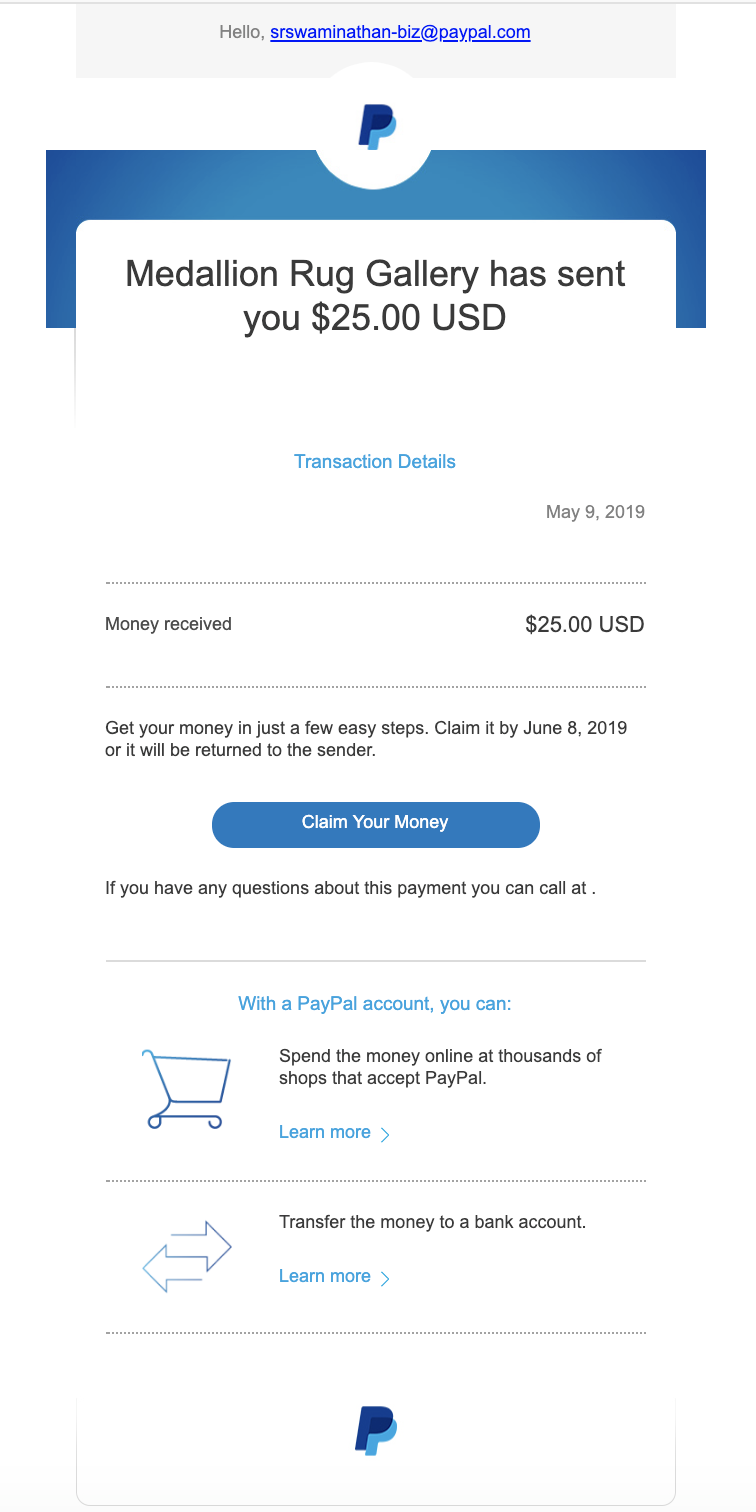Tap the Claim Your Money button
Screen dimensions: 756x1512
(x=375, y=824)
